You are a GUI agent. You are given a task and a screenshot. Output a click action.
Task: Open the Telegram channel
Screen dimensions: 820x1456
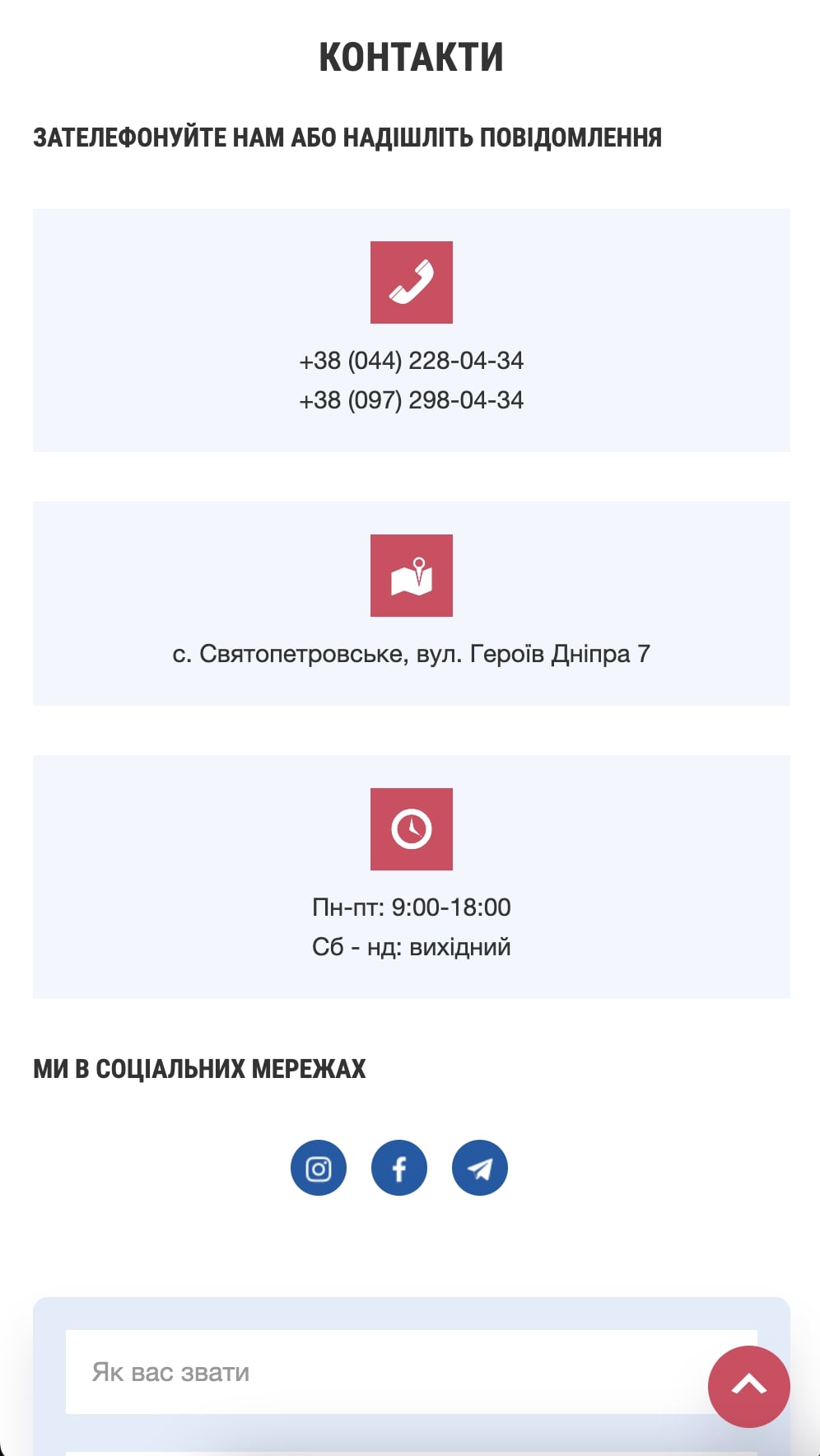[480, 1168]
